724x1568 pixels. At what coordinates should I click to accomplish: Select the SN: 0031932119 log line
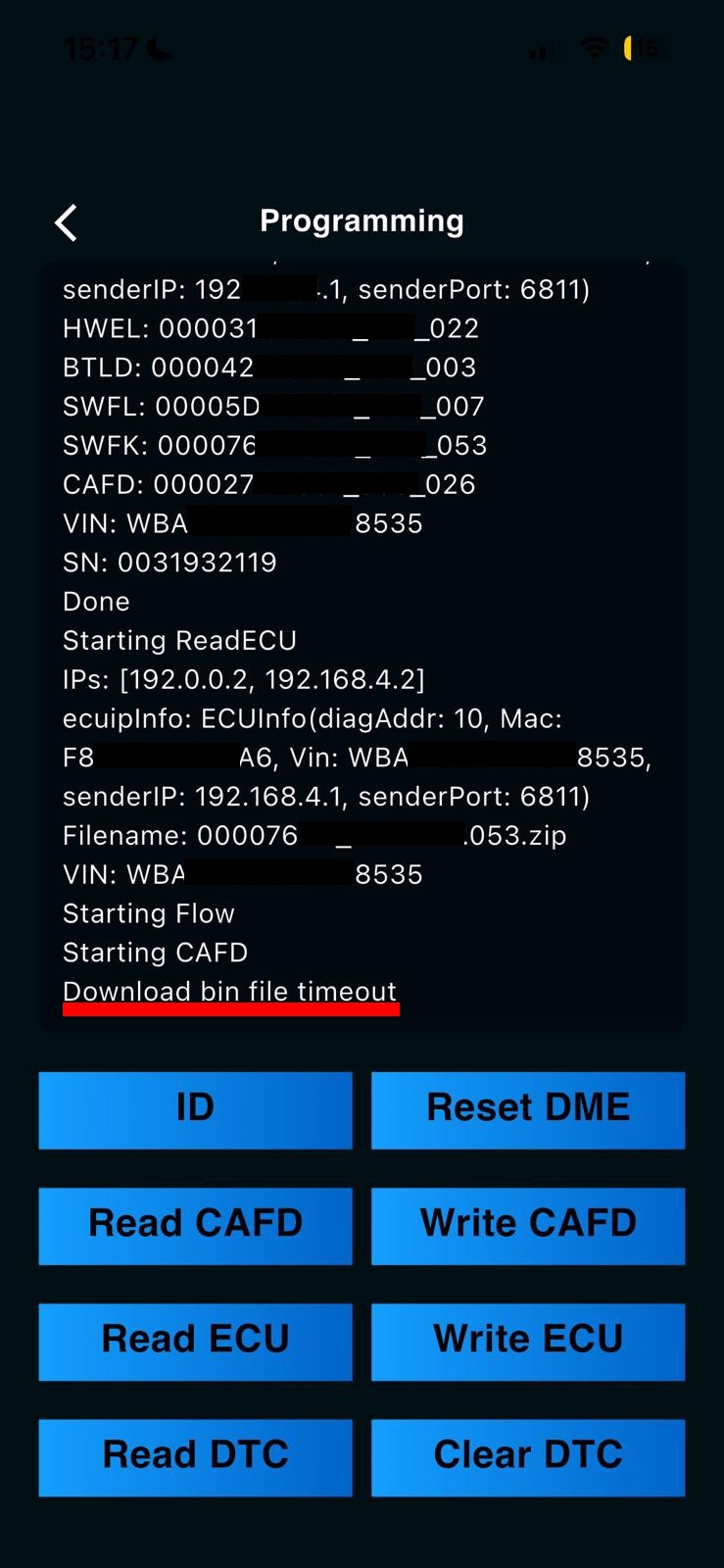click(169, 562)
